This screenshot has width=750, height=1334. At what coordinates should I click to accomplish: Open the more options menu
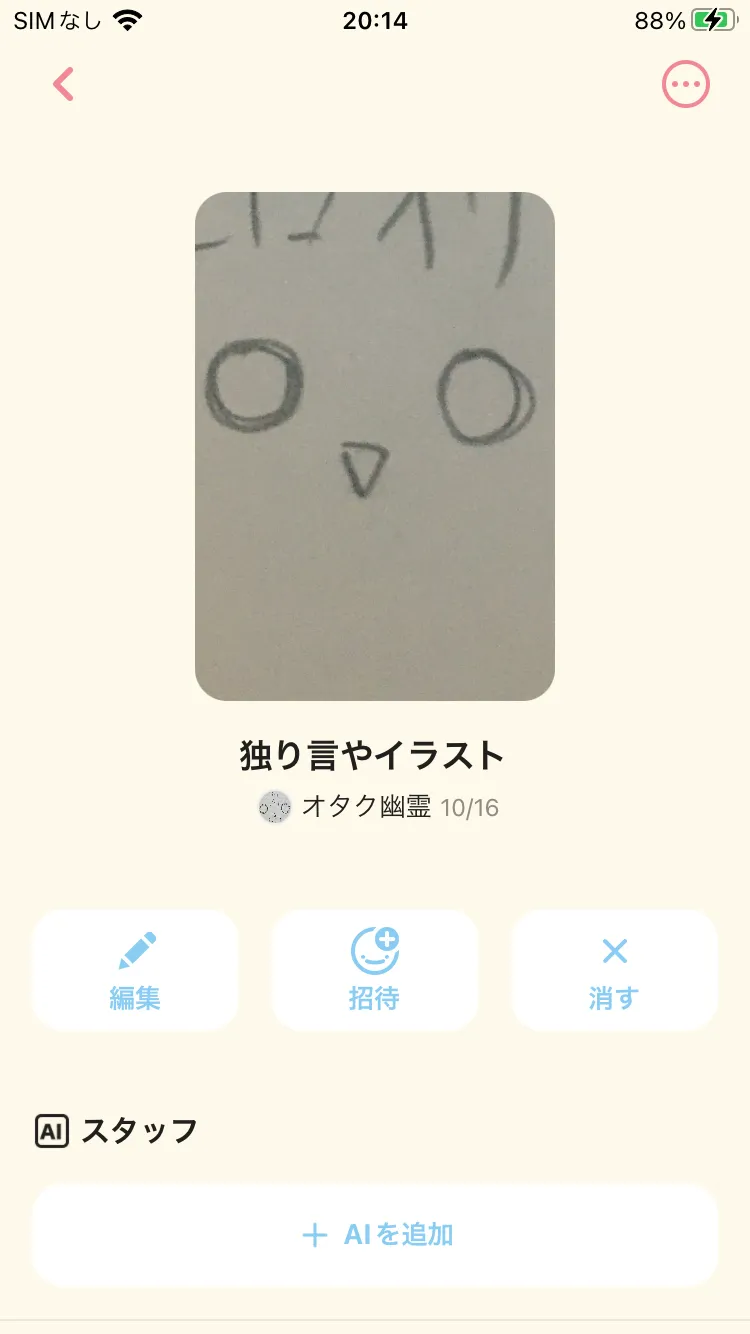tap(686, 85)
